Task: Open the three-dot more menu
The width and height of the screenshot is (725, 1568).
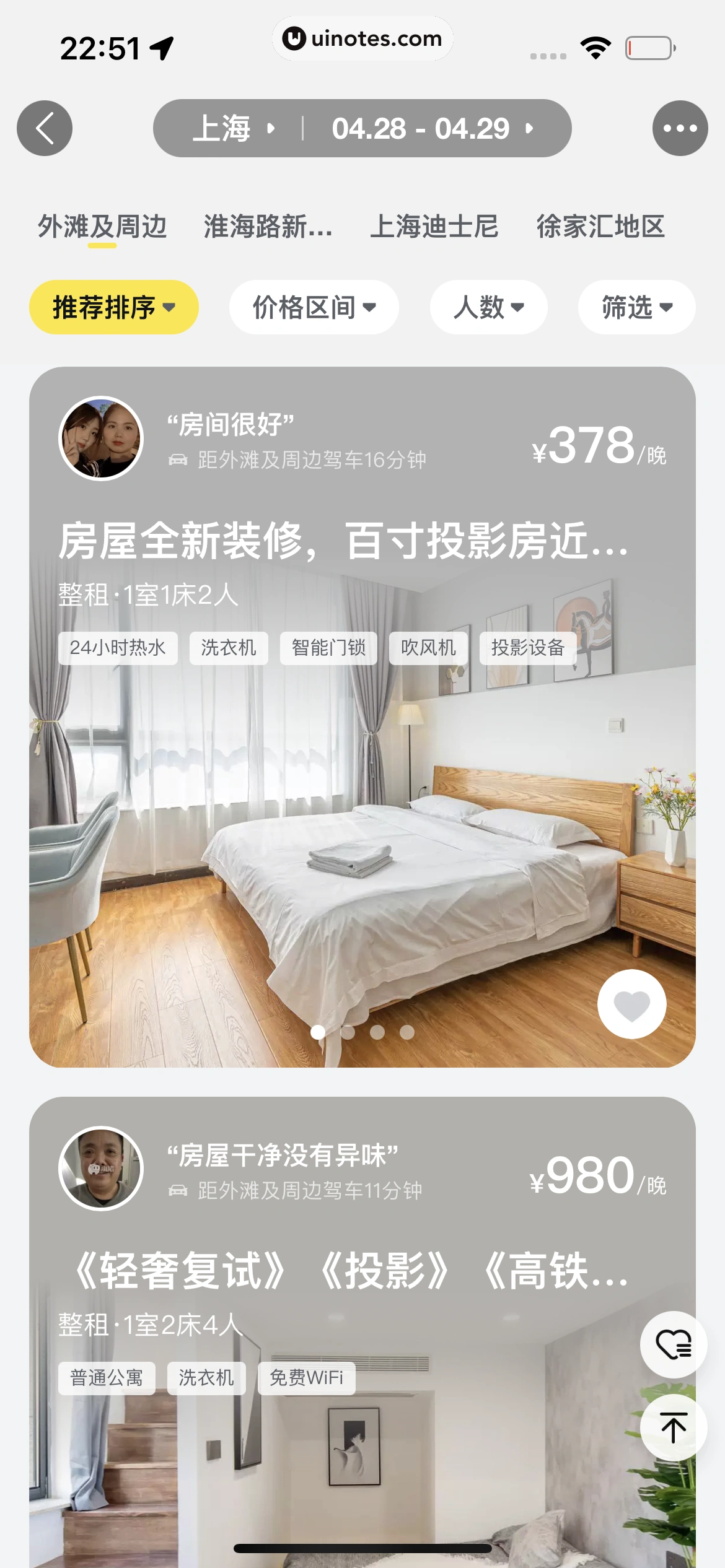Action: (680, 128)
